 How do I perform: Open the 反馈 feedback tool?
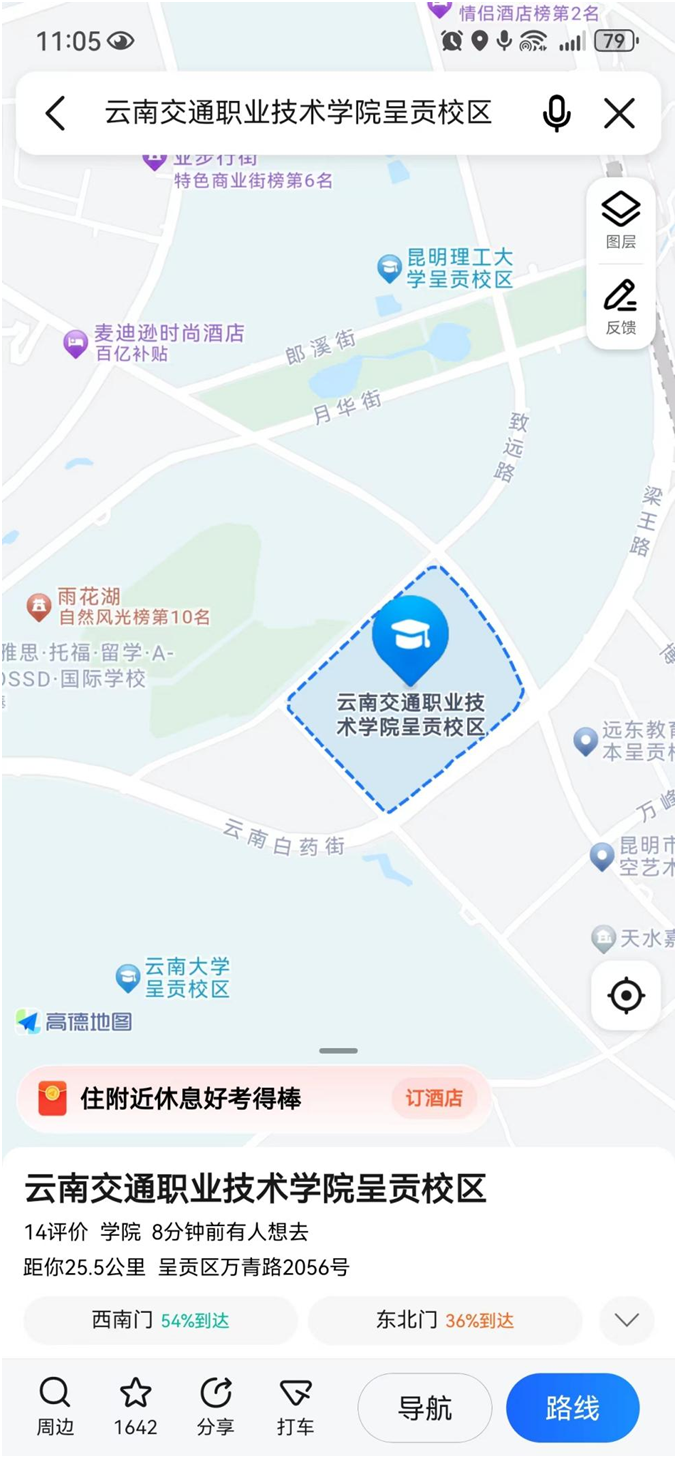pyautogui.click(x=620, y=306)
